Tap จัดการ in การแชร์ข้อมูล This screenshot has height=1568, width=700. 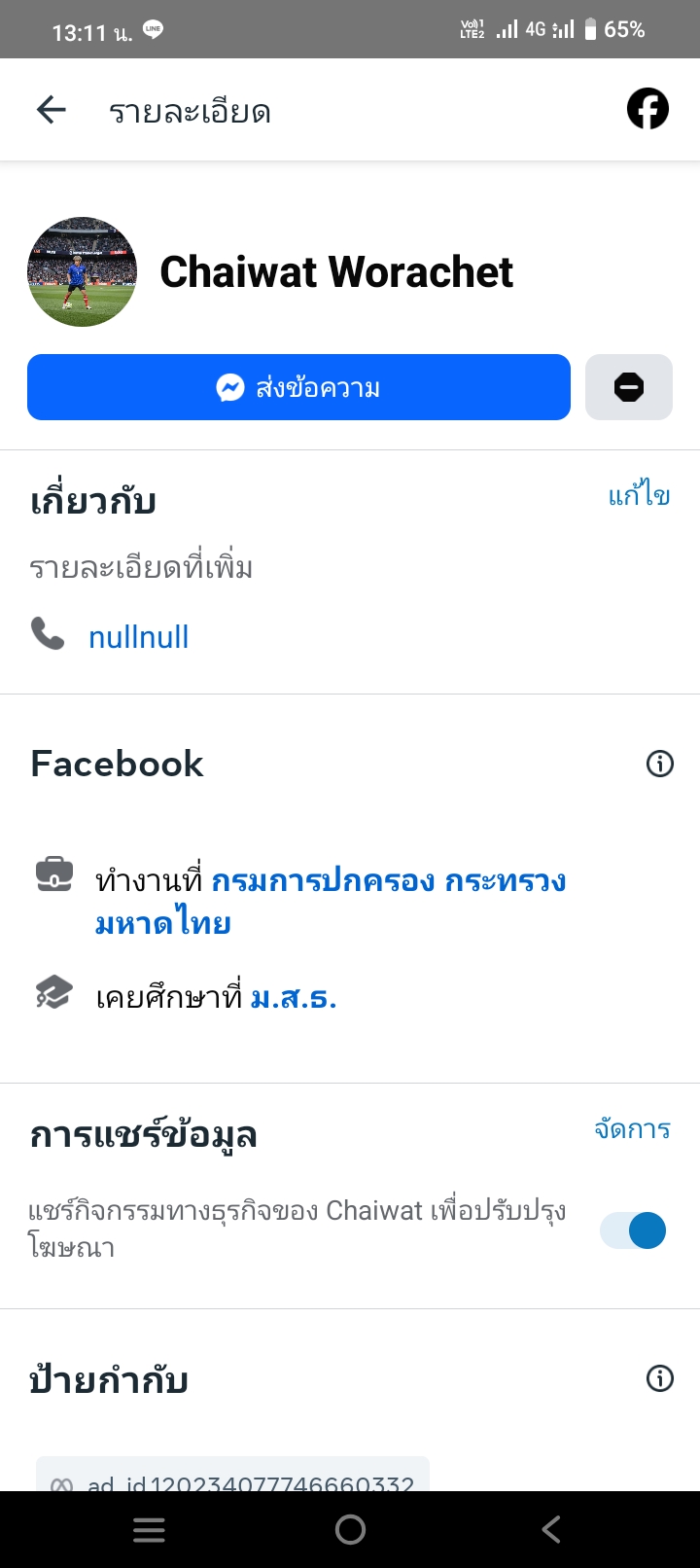(x=633, y=1129)
